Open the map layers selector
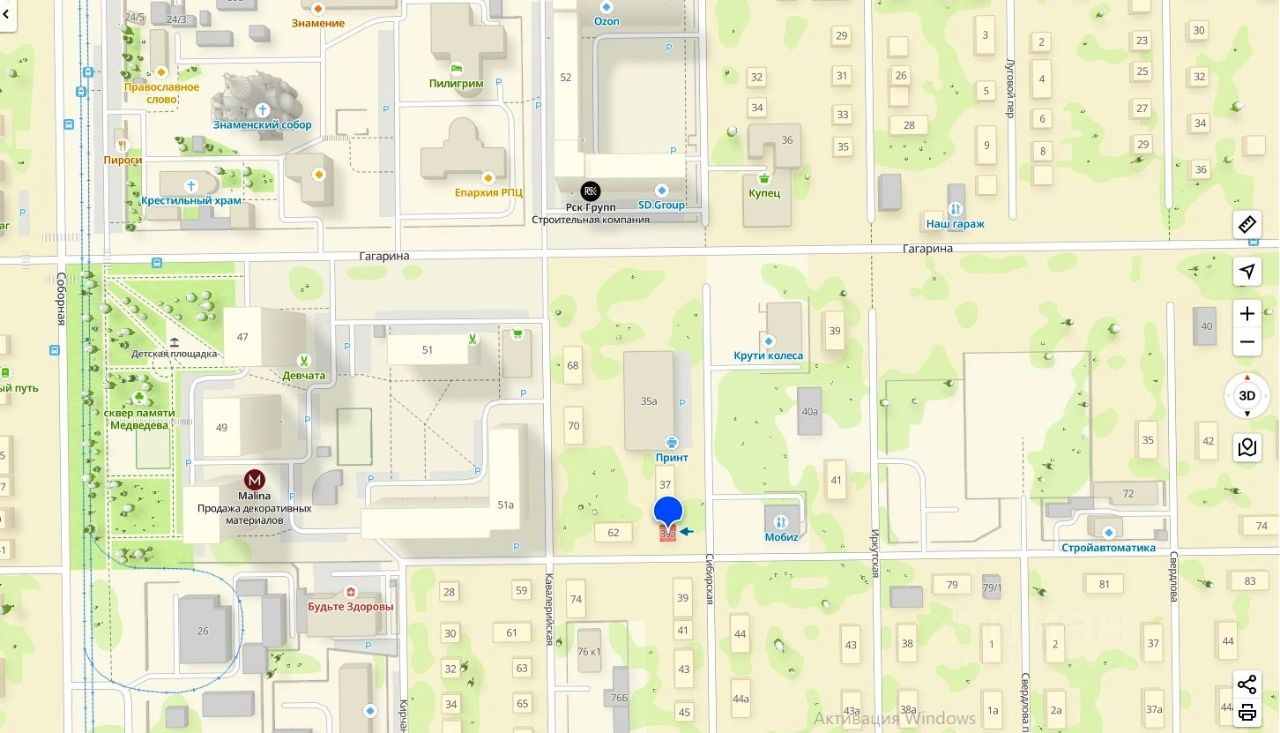 click(x=1247, y=447)
